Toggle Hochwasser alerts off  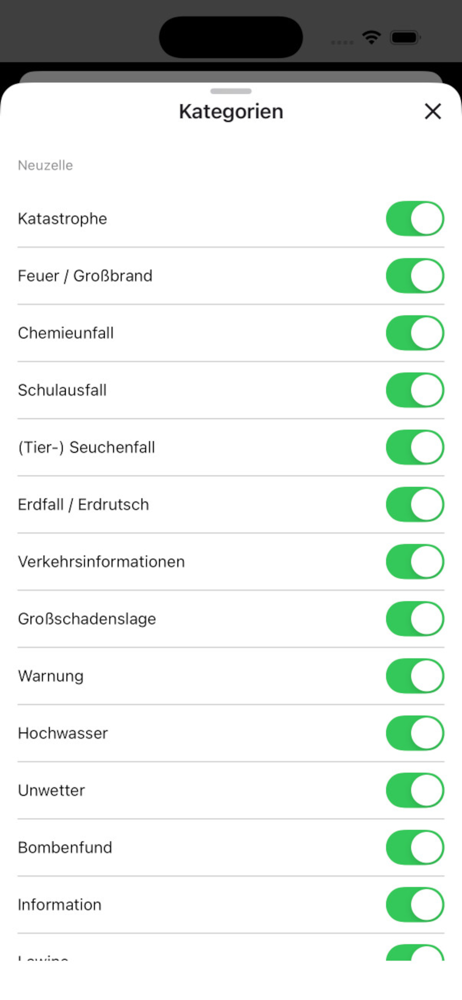[415, 733]
